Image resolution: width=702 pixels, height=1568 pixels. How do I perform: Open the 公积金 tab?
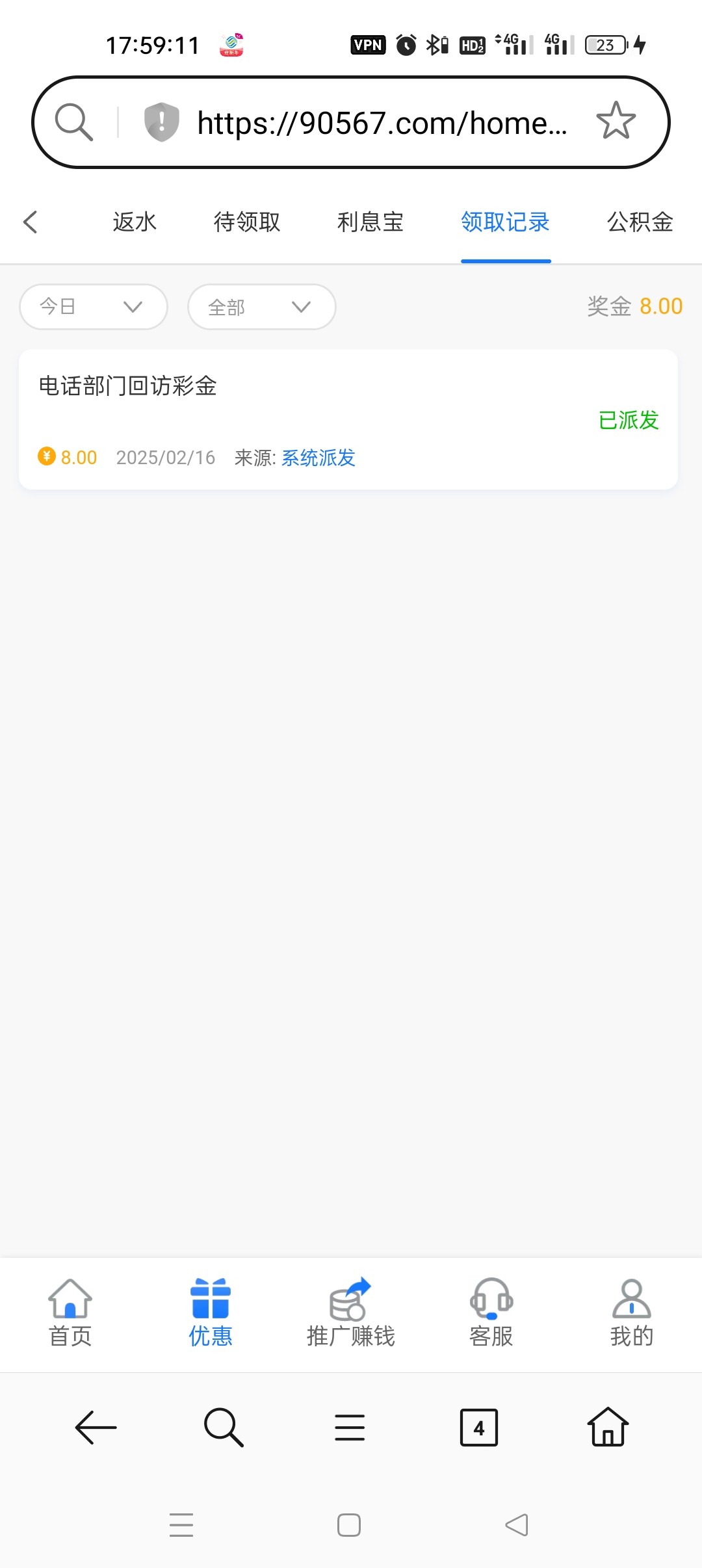coord(640,222)
